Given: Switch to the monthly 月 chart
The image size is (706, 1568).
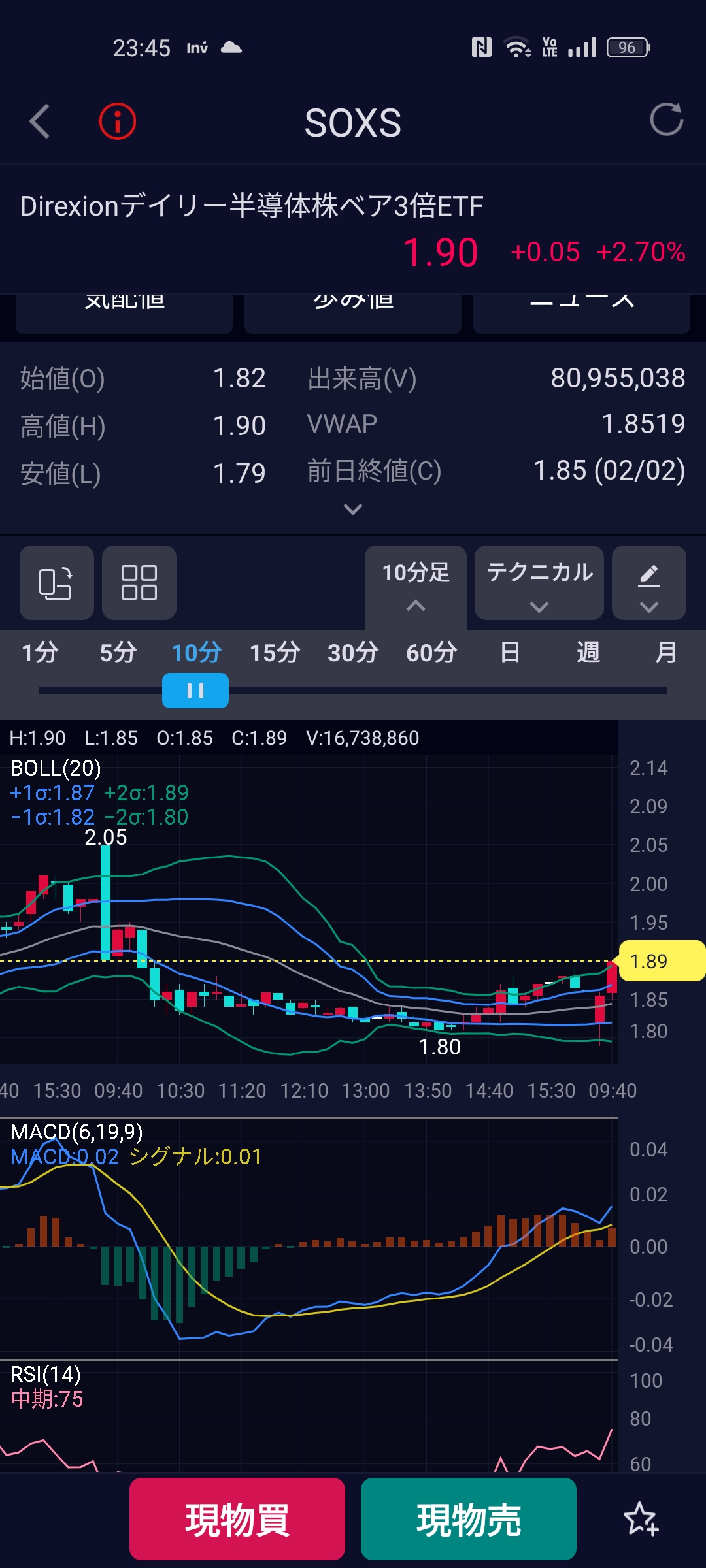Looking at the screenshot, I should [665, 653].
